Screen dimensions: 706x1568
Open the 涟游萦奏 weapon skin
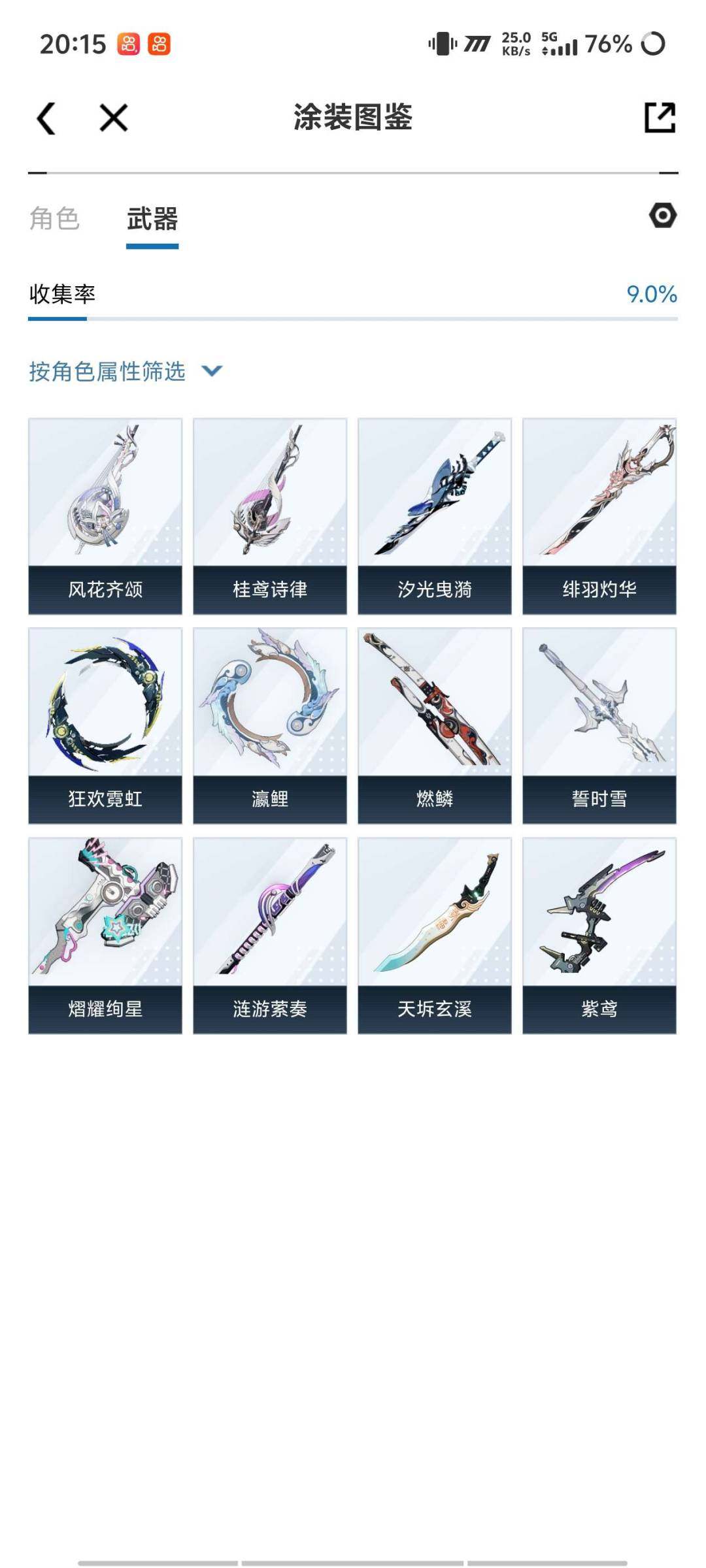coord(270,936)
